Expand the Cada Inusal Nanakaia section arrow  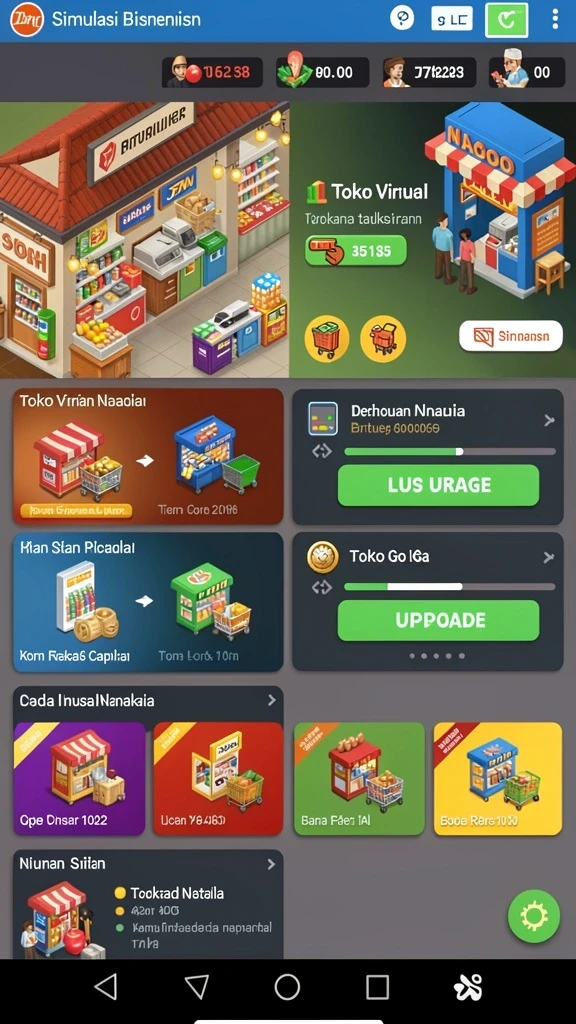[x=272, y=700]
